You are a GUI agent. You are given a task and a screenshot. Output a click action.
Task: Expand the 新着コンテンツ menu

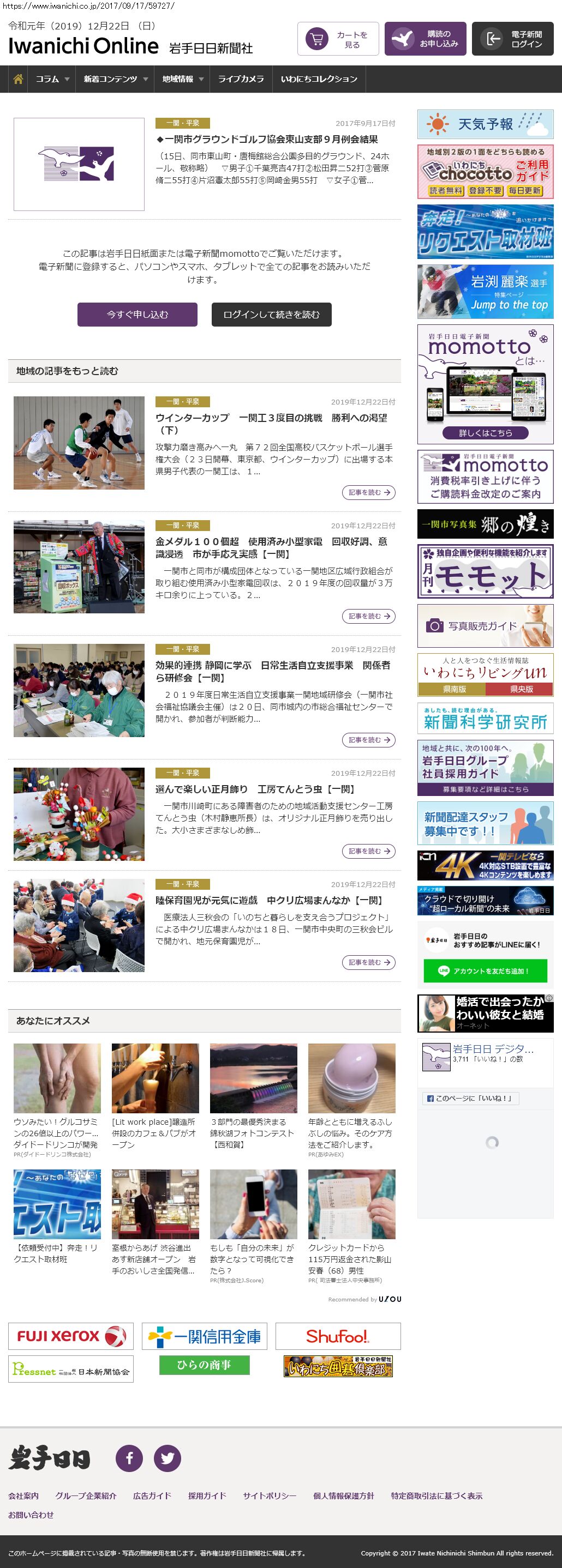coord(115,79)
